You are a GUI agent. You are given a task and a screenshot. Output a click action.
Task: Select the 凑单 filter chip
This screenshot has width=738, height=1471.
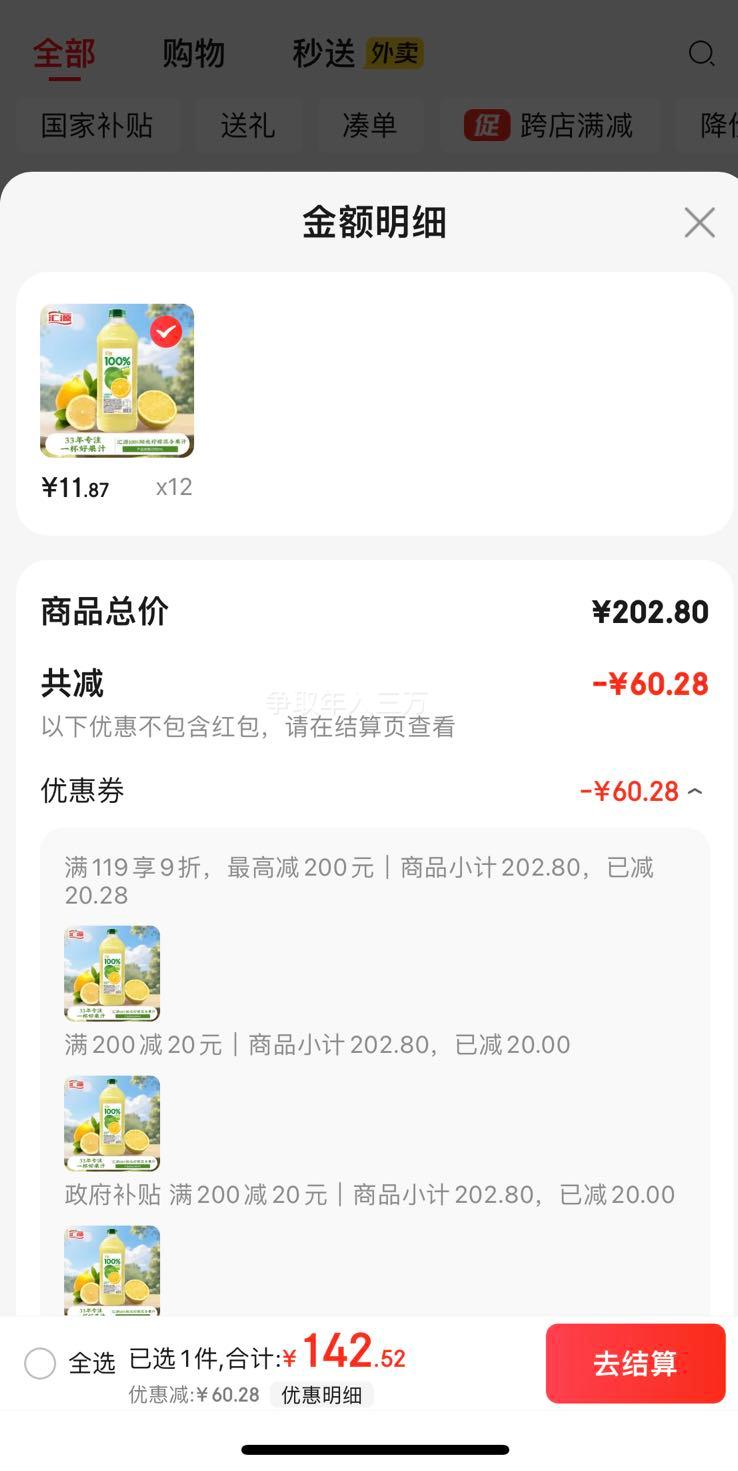369,125
